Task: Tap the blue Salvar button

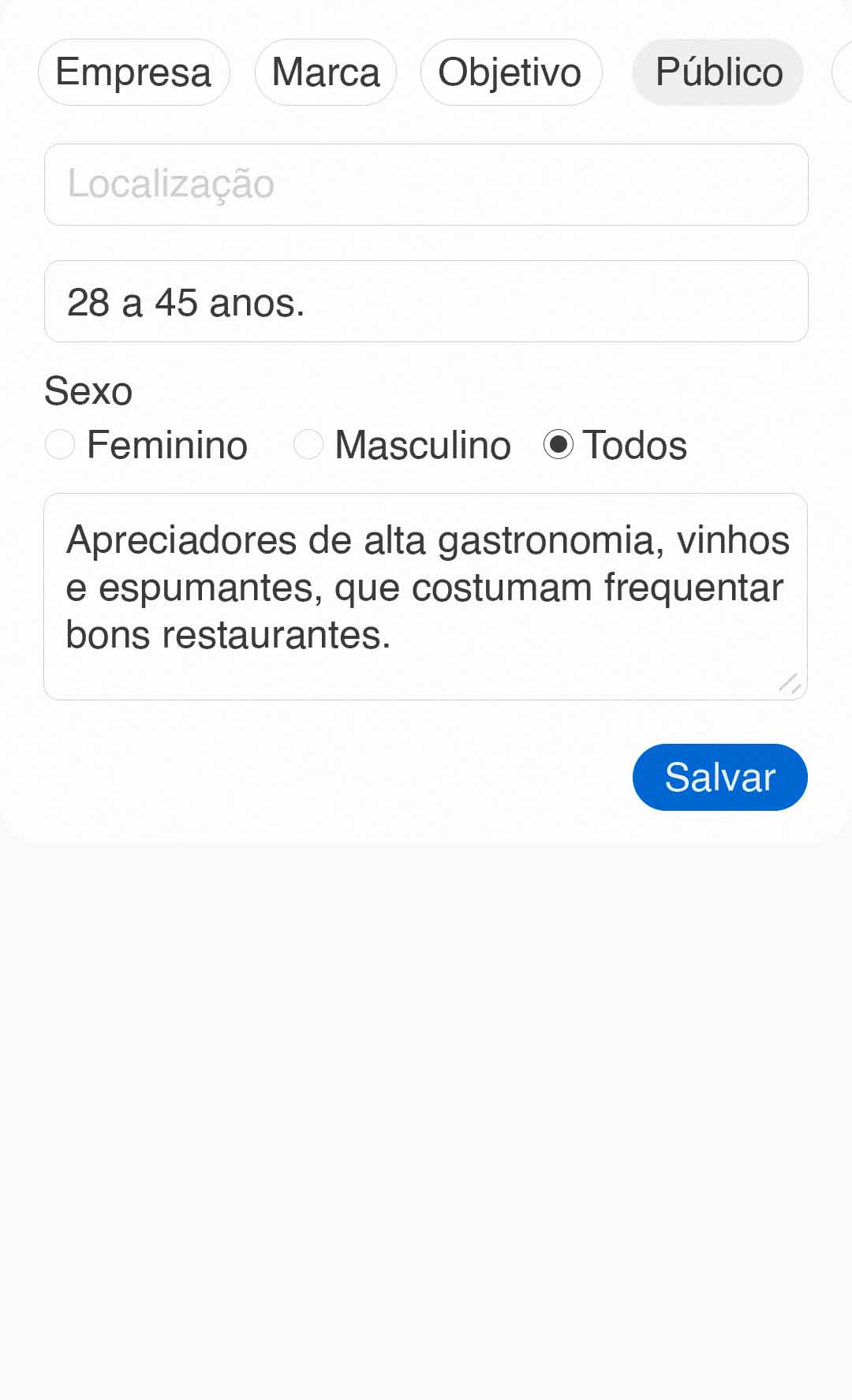Action: [719, 777]
